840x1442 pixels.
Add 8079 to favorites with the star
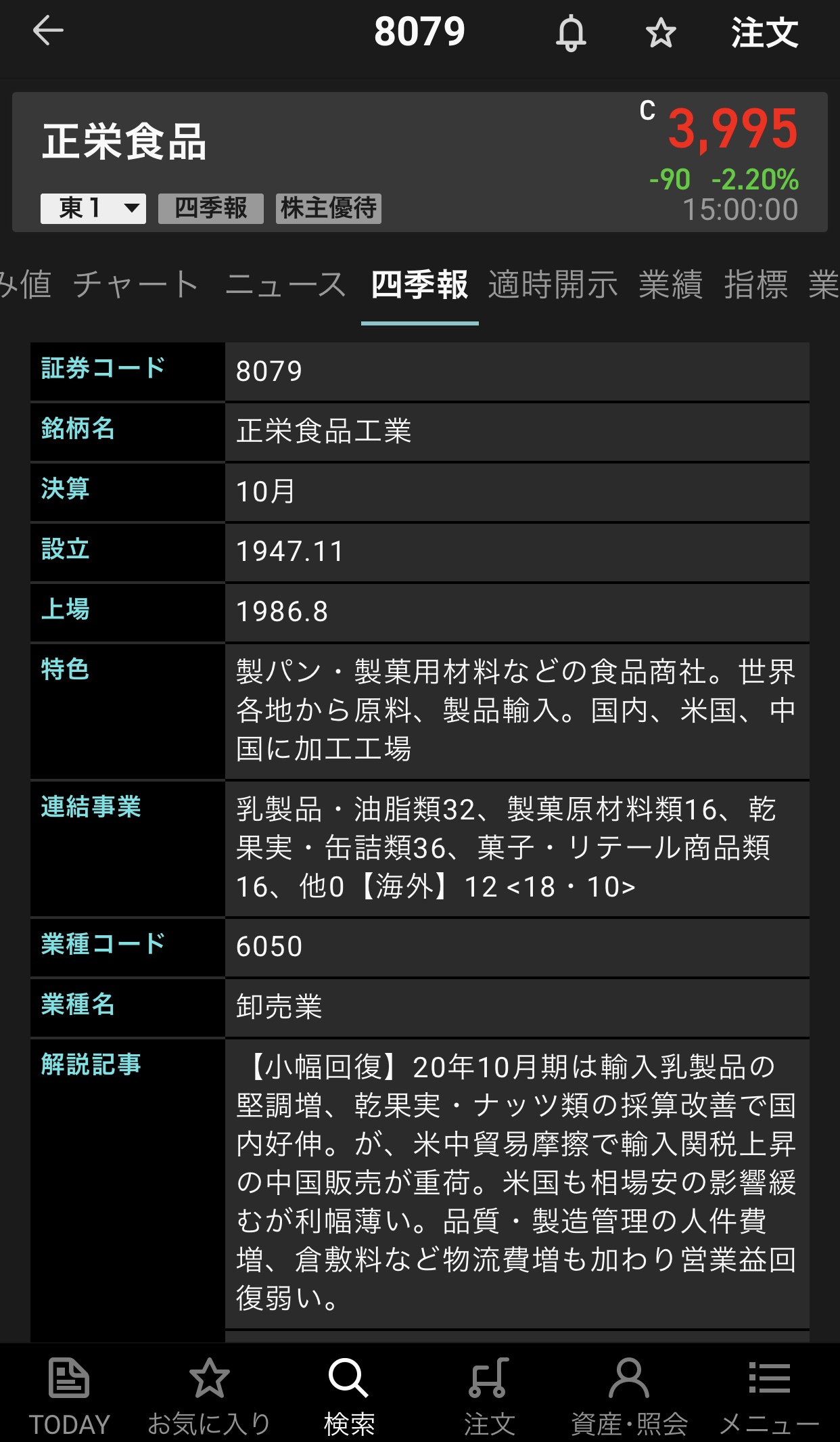coord(661,33)
